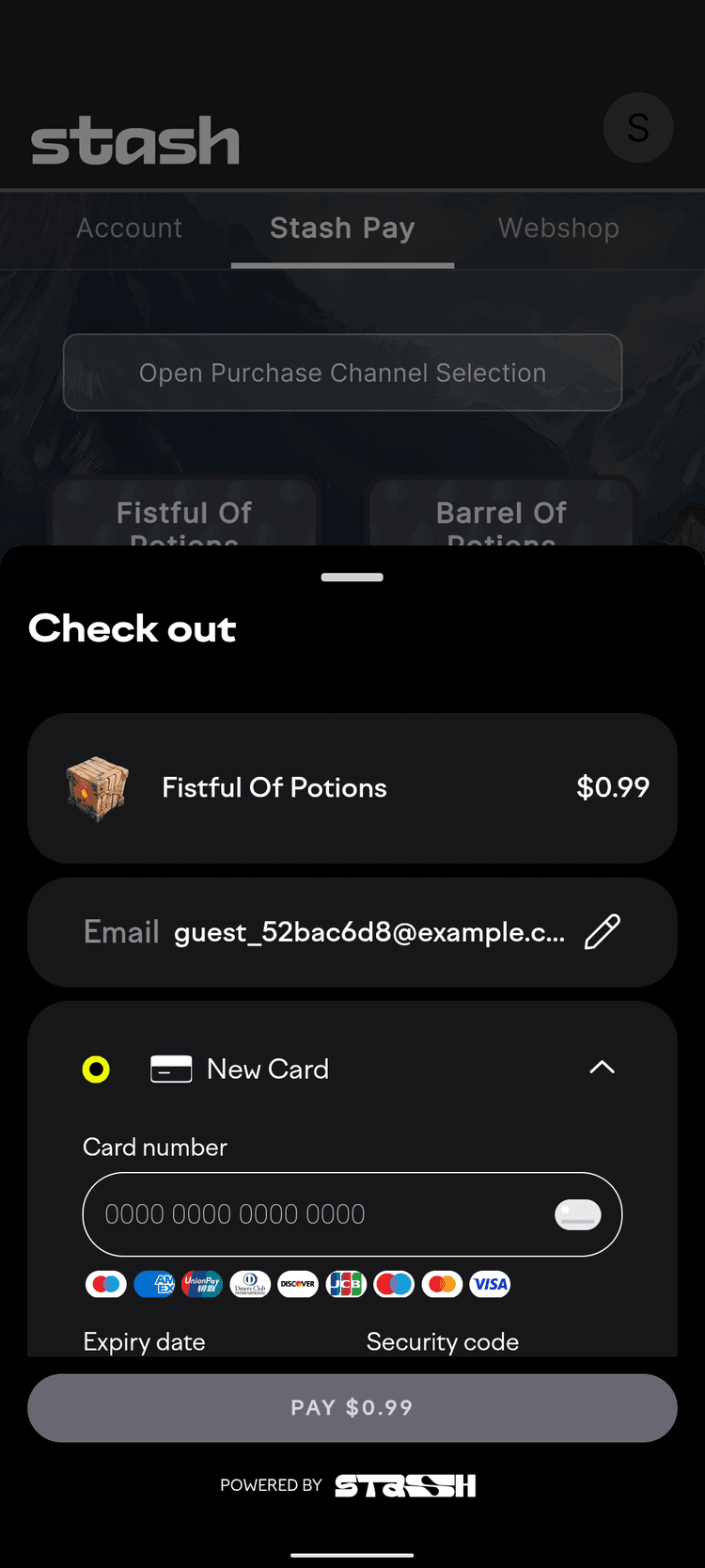Select the Mastercard brand icon

click(442, 1284)
